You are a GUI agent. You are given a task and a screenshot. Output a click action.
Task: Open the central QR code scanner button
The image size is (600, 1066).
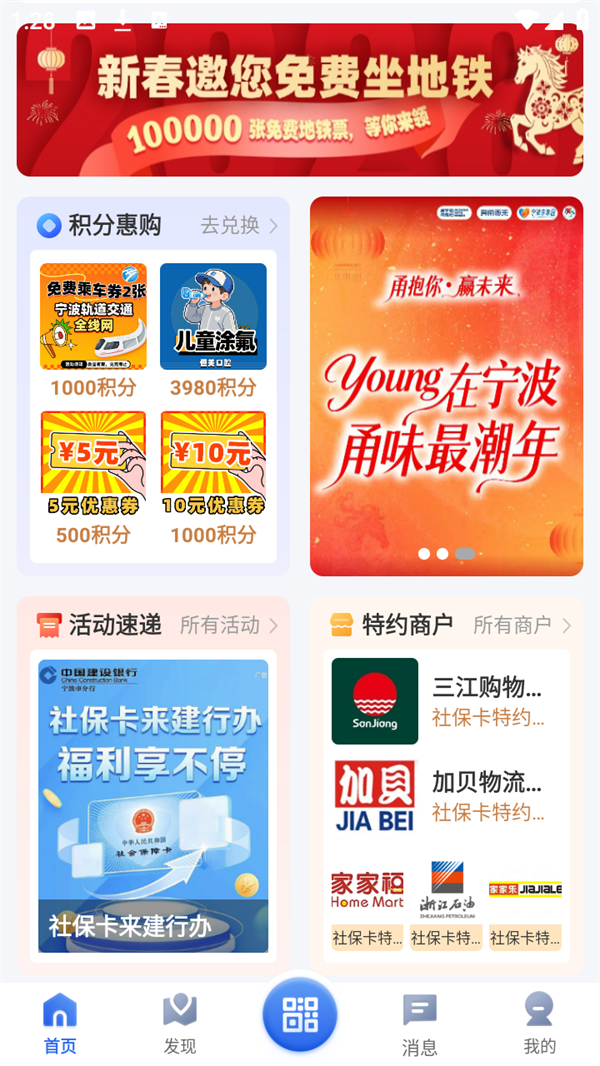[300, 1016]
